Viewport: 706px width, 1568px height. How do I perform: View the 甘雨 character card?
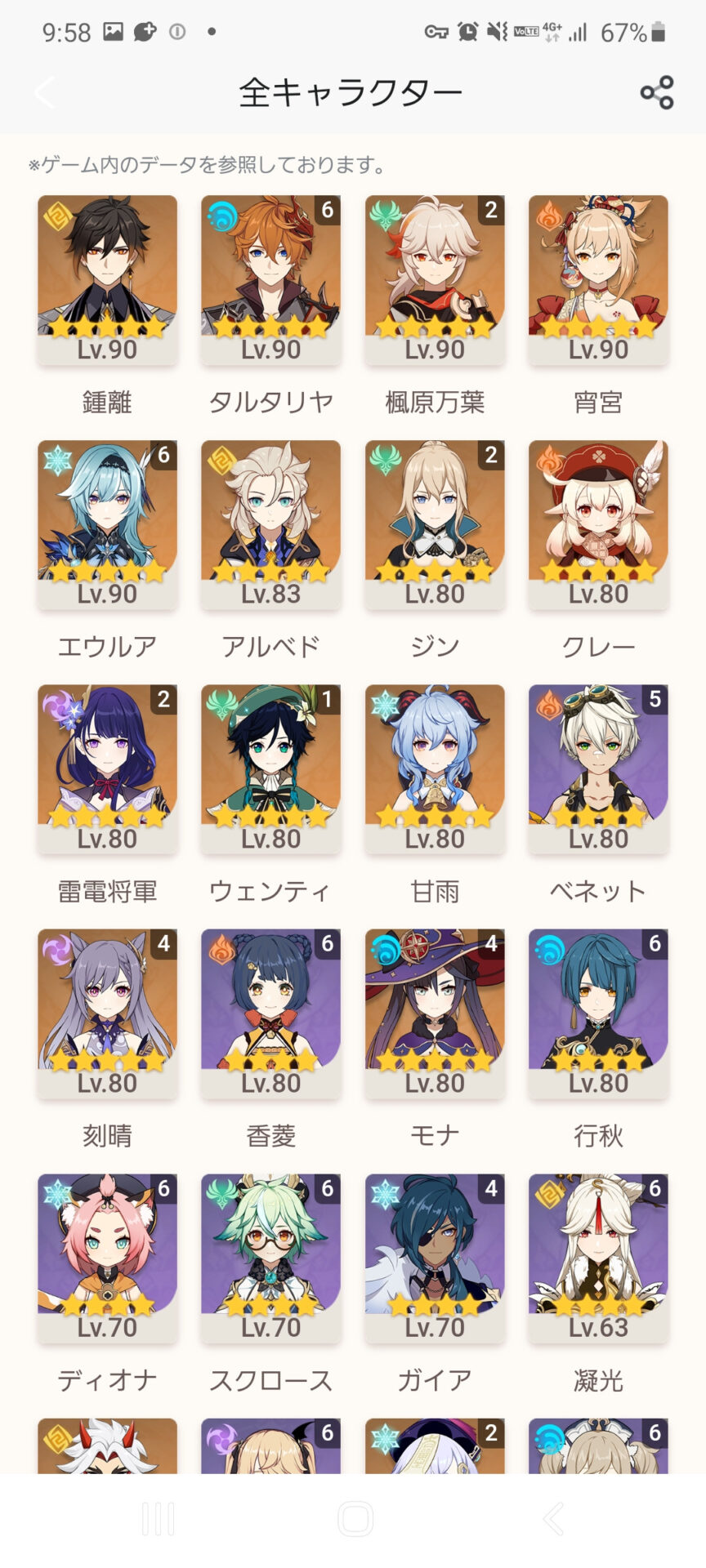click(435, 768)
